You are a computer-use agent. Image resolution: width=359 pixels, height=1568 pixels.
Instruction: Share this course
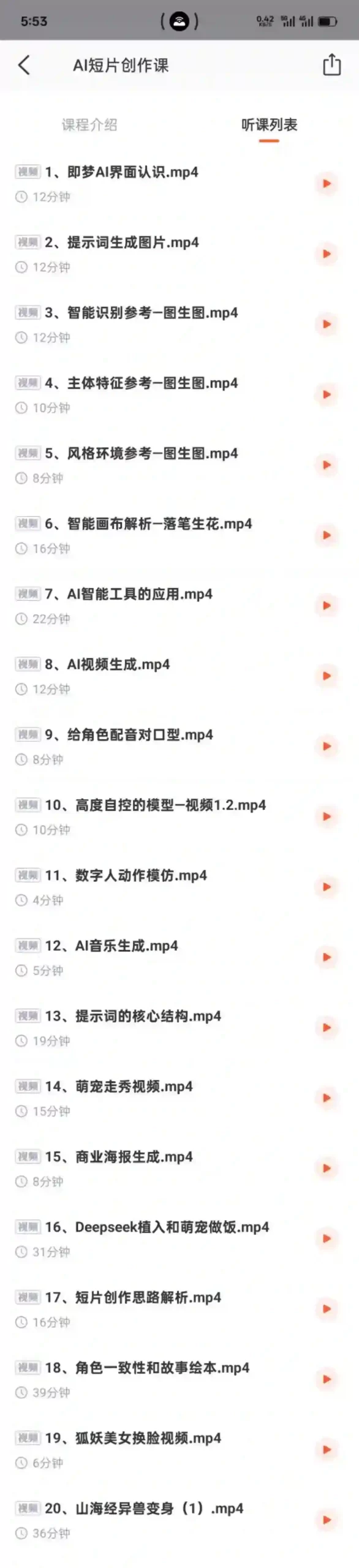point(331,64)
